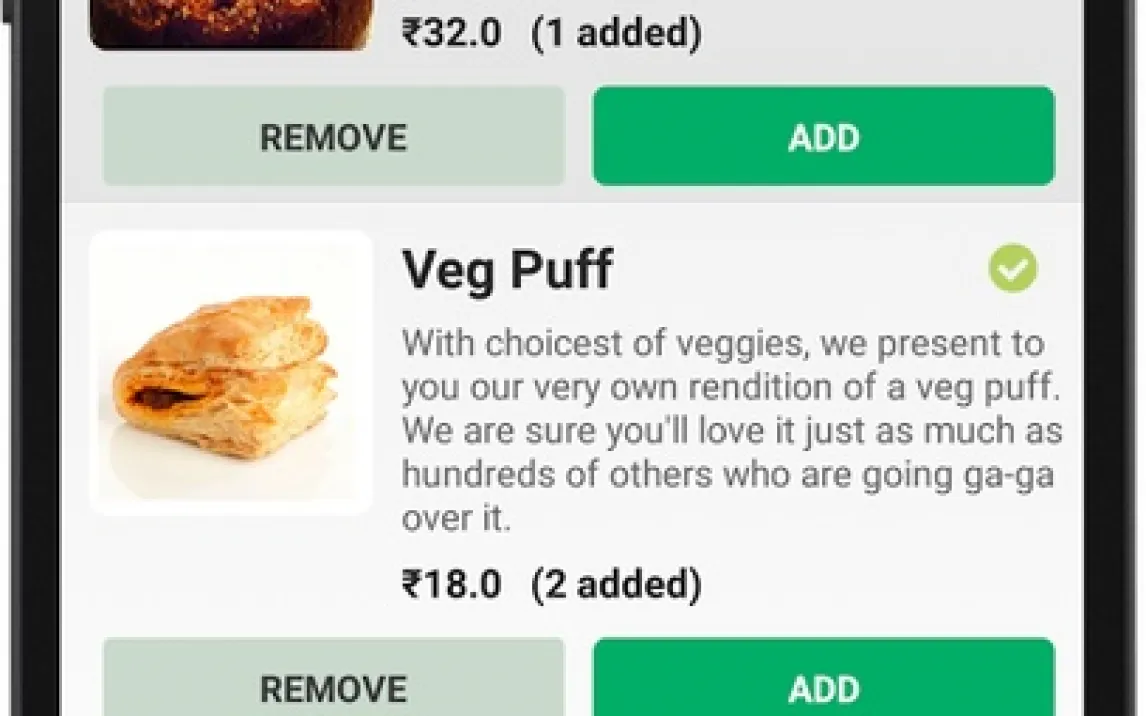Viewport: 1146px width, 716px height.
Task: Remove one Veg Puff from the order
Action: coord(333,686)
